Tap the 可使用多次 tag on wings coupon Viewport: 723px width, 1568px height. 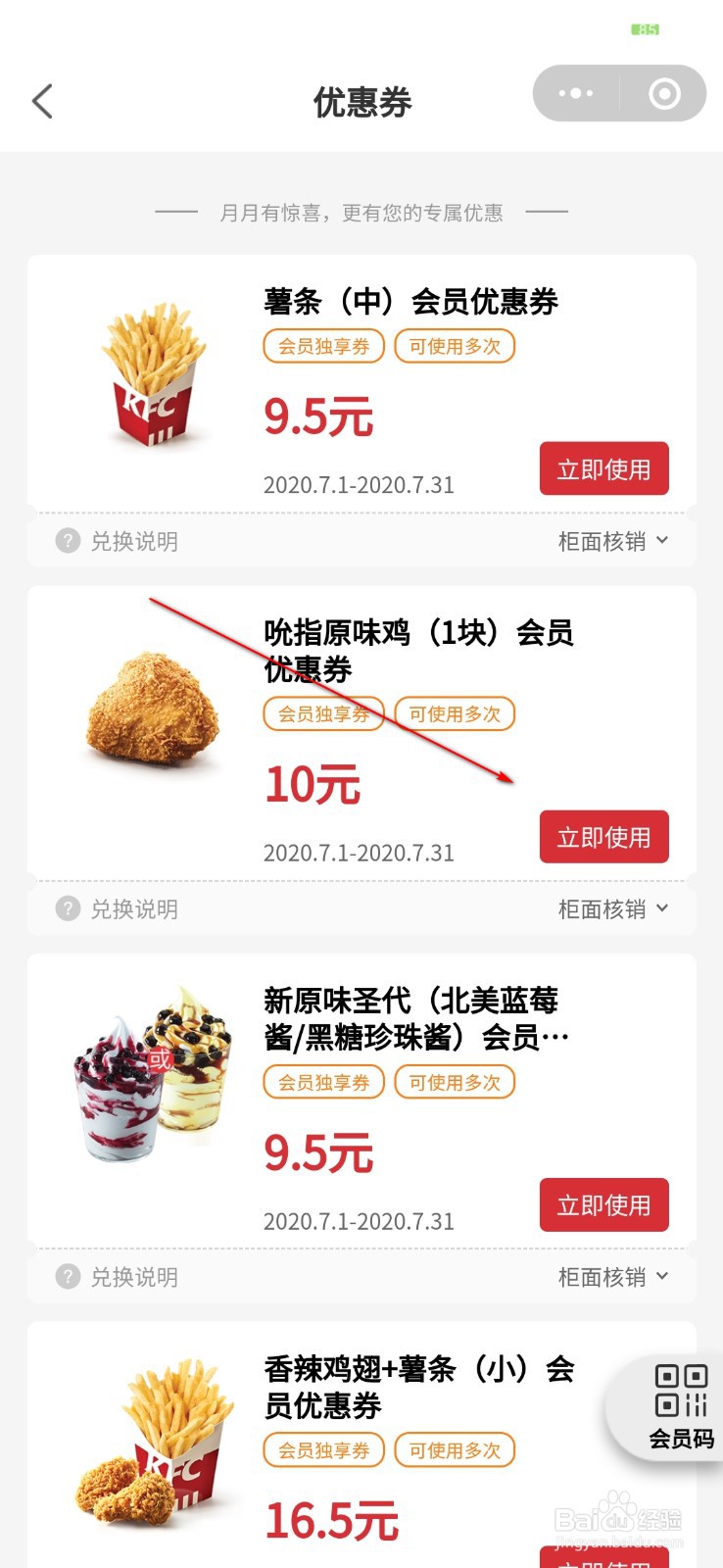click(x=455, y=1450)
